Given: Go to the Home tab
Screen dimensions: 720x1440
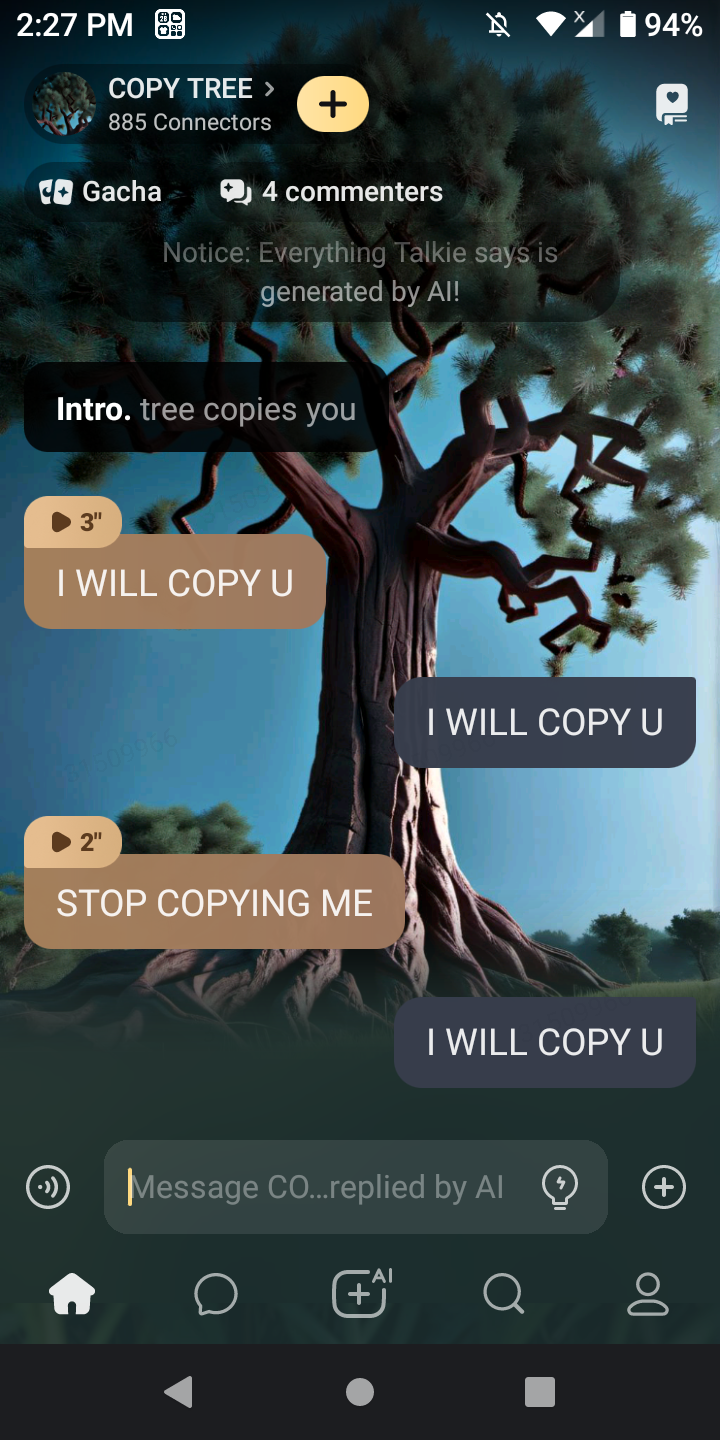Looking at the screenshot, I should (x=72, y=1295).
